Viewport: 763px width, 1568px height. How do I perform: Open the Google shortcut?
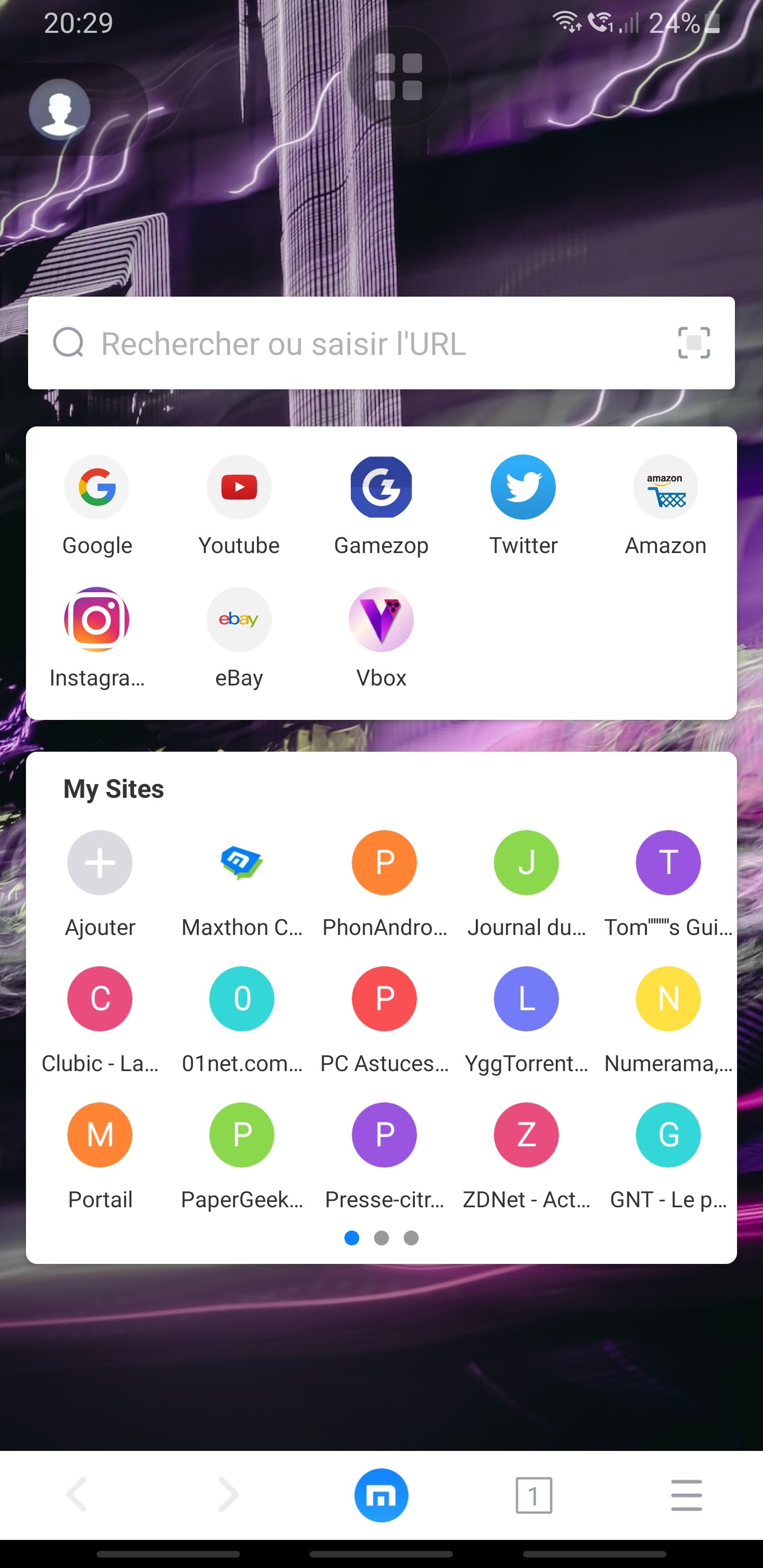97,506
